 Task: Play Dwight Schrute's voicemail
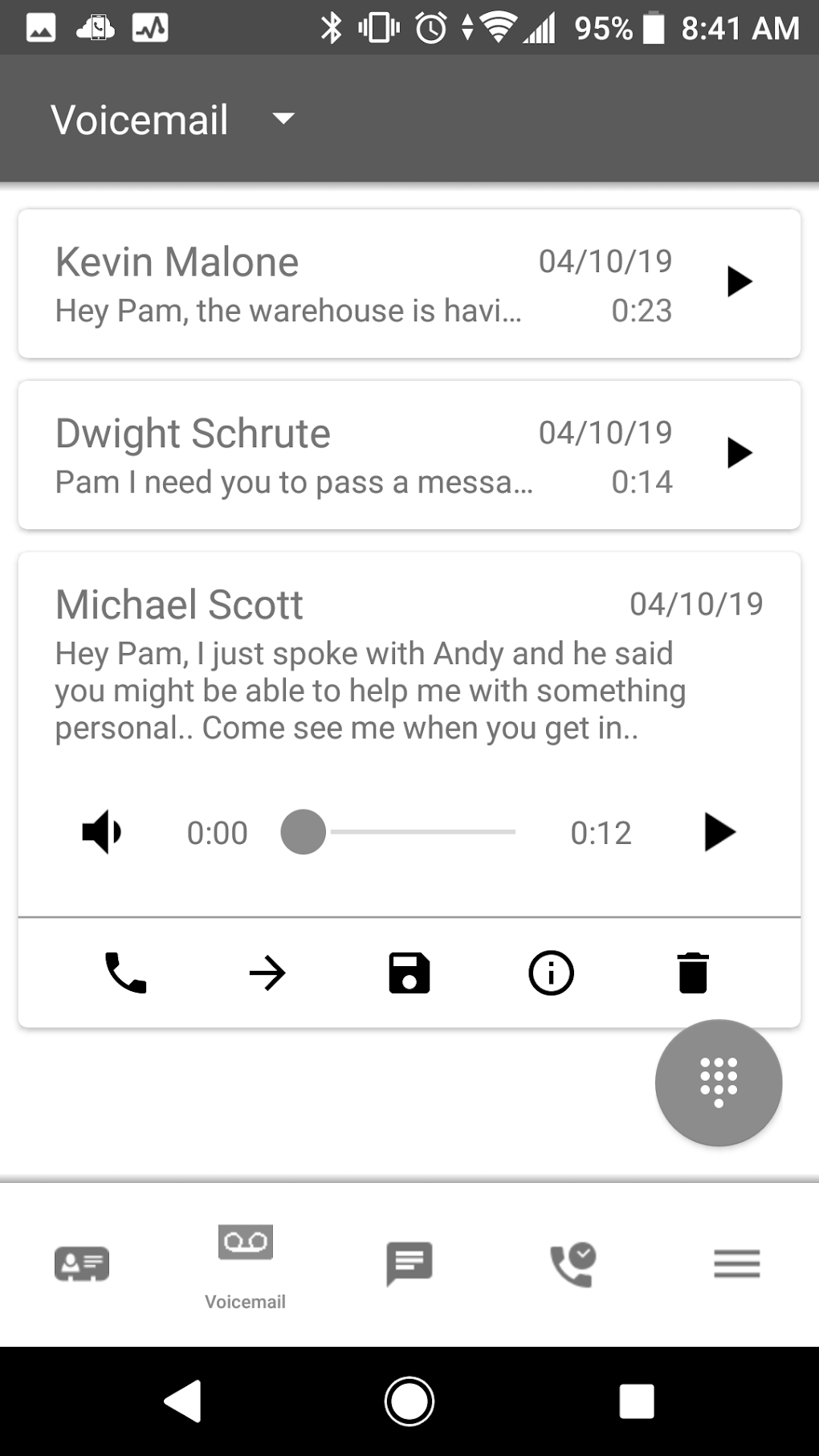(741, 453)
